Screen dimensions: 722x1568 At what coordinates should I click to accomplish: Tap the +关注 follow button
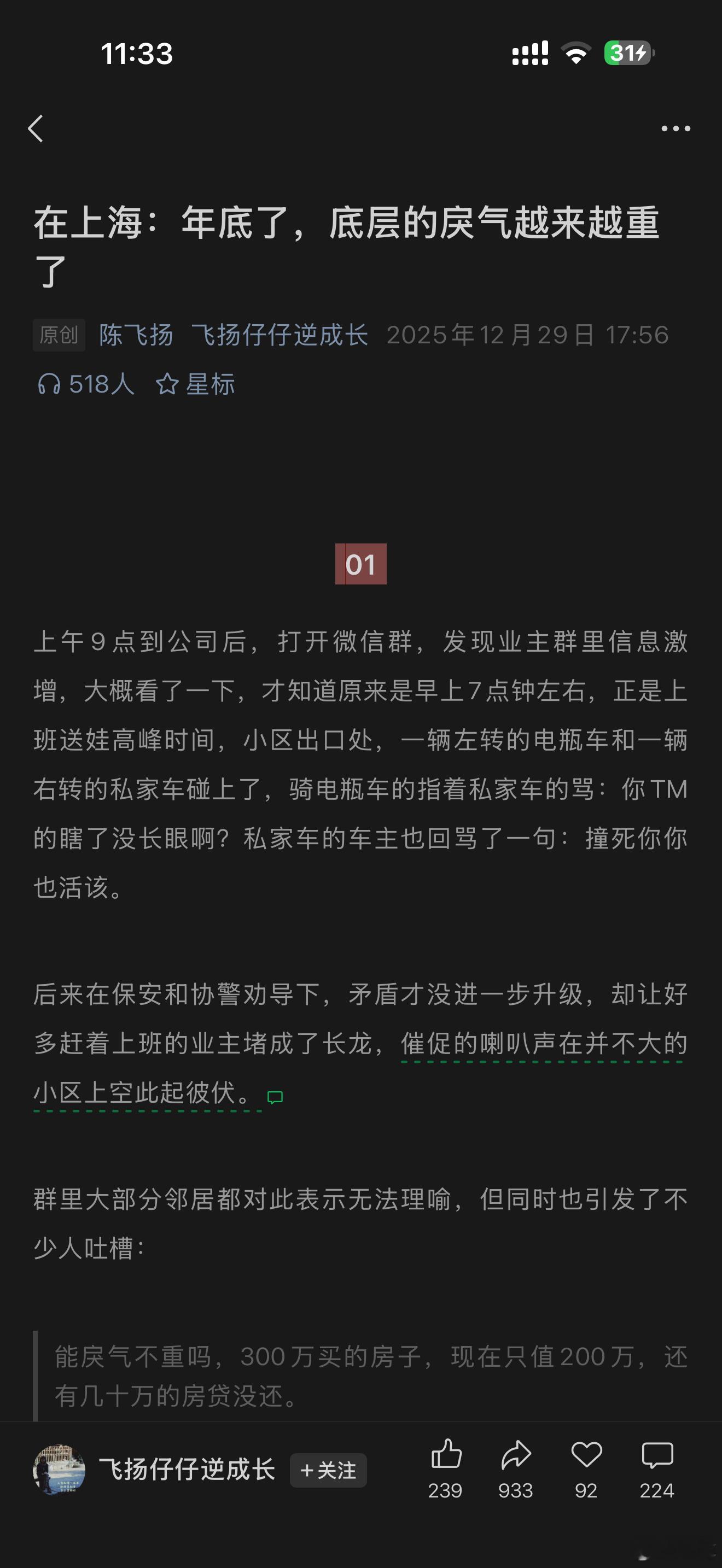click(x=328, y=1470)
